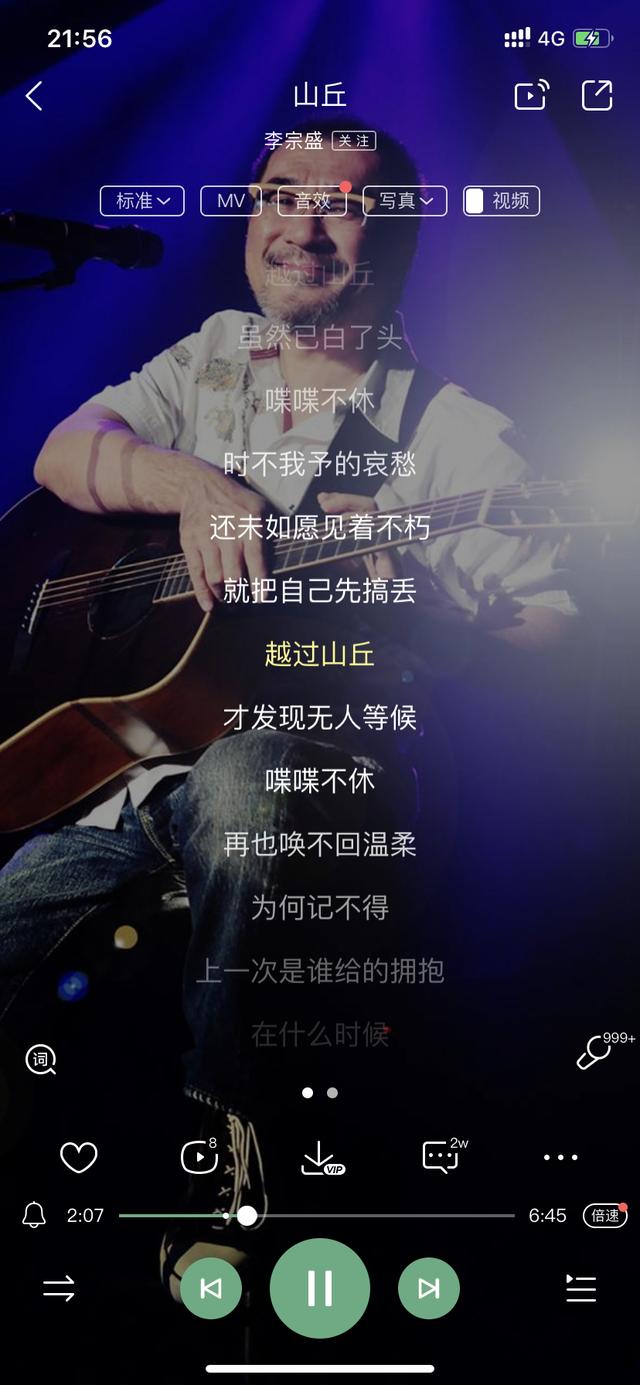Go back from the 山丘 player
The height and width of the screenshot is (1385, 640).
pyautogui.click(x=34, y=96)
